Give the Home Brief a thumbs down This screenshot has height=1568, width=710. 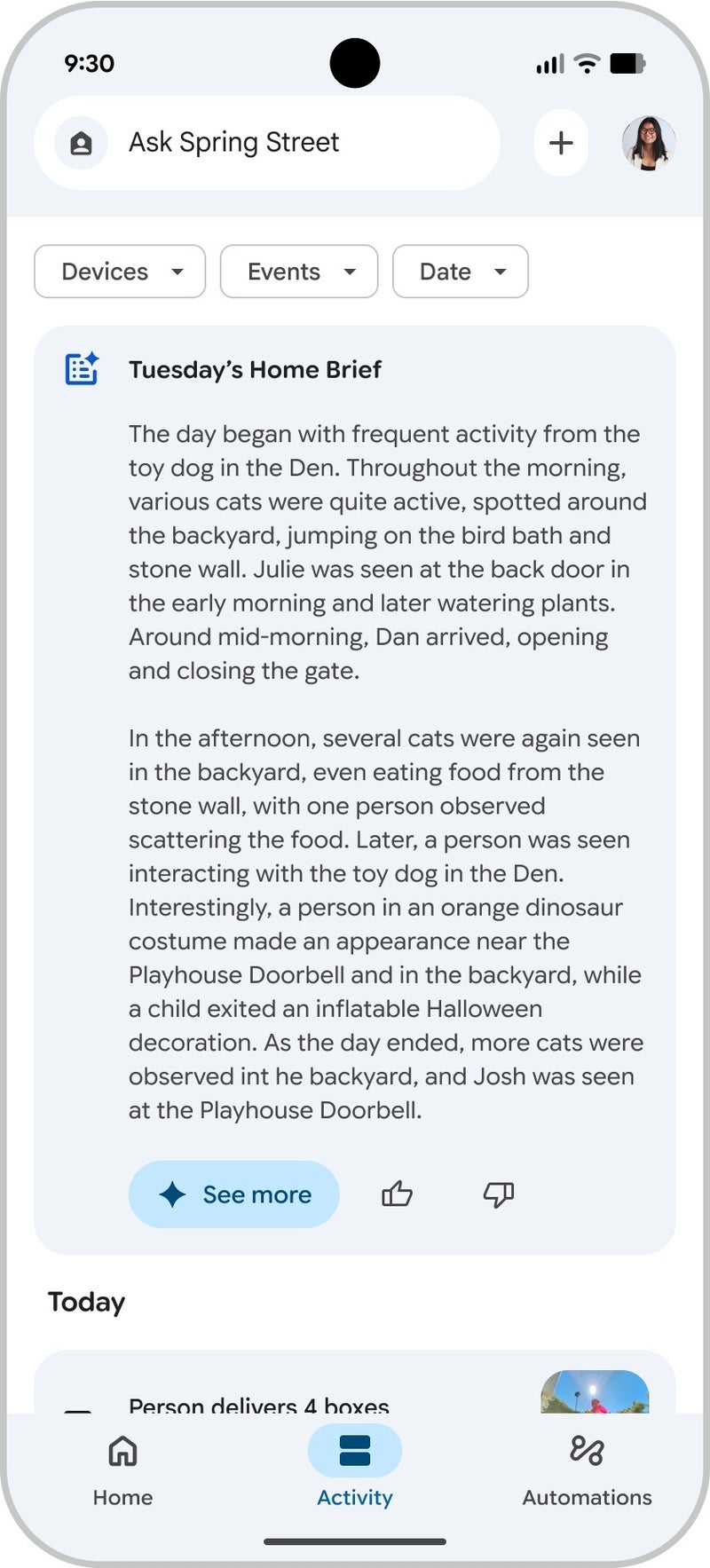click(499, 1194)
